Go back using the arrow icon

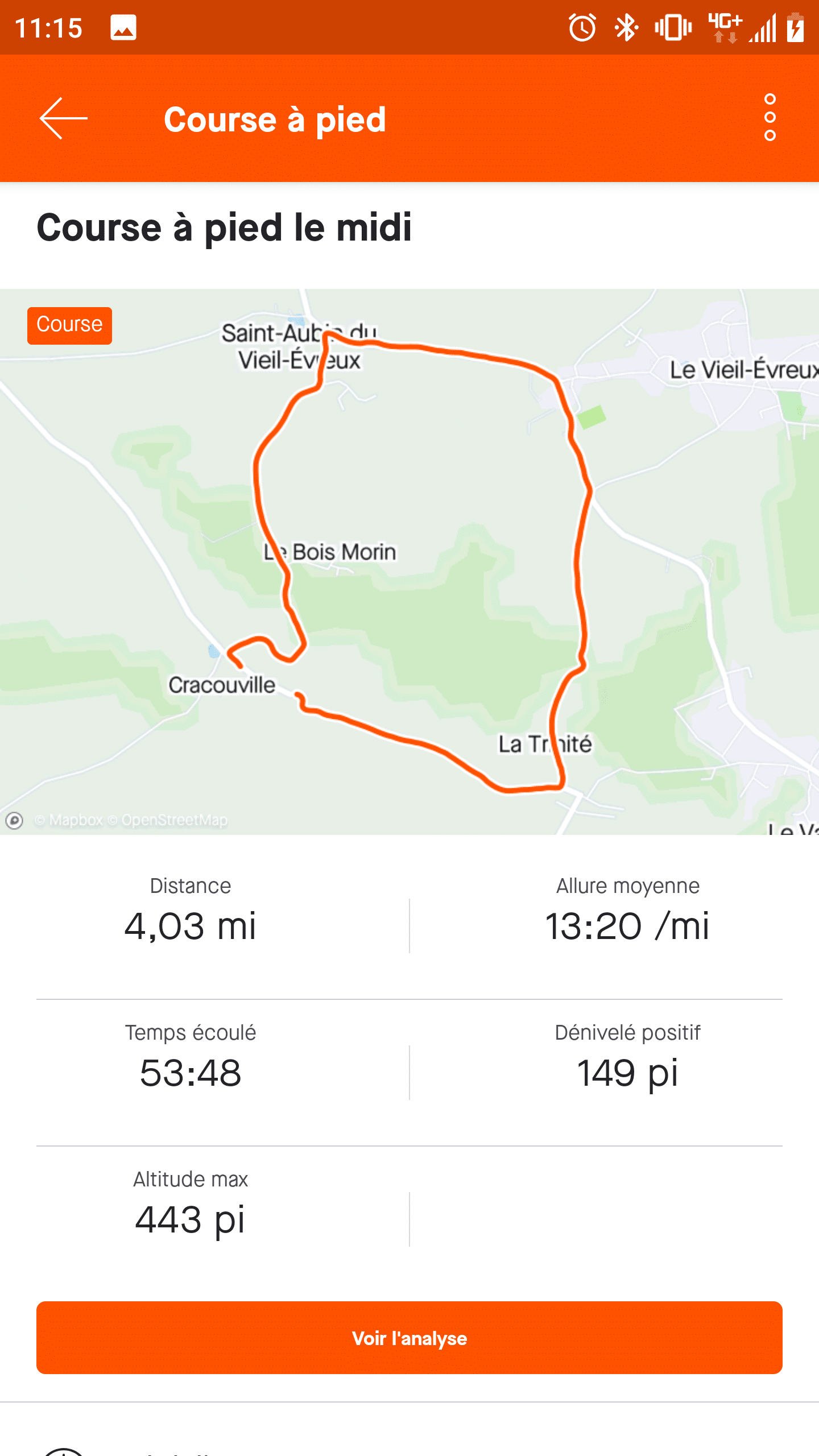tap(63, 118)
